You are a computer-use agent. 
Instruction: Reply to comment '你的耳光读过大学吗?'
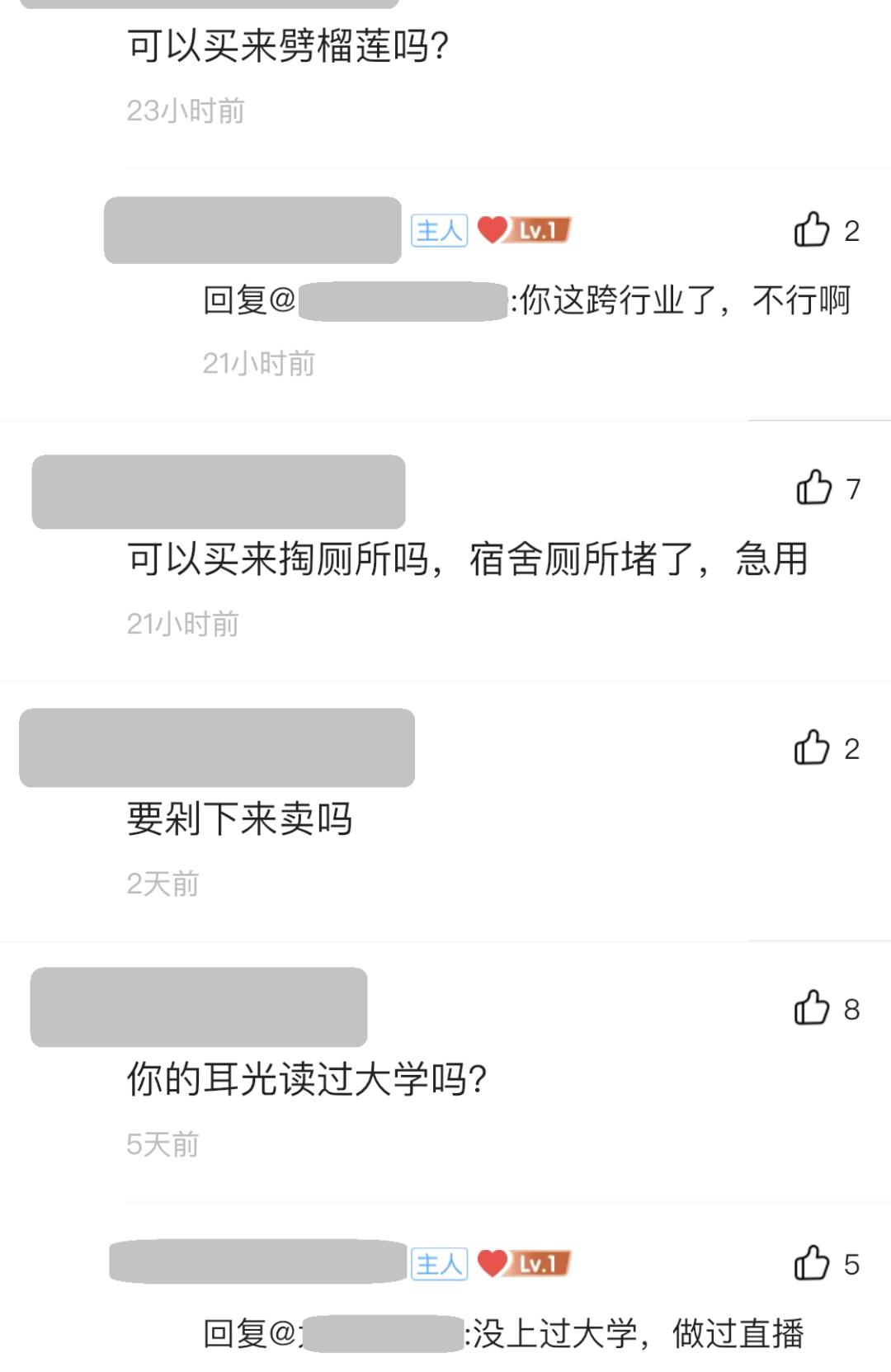[x=306, y=1079]
